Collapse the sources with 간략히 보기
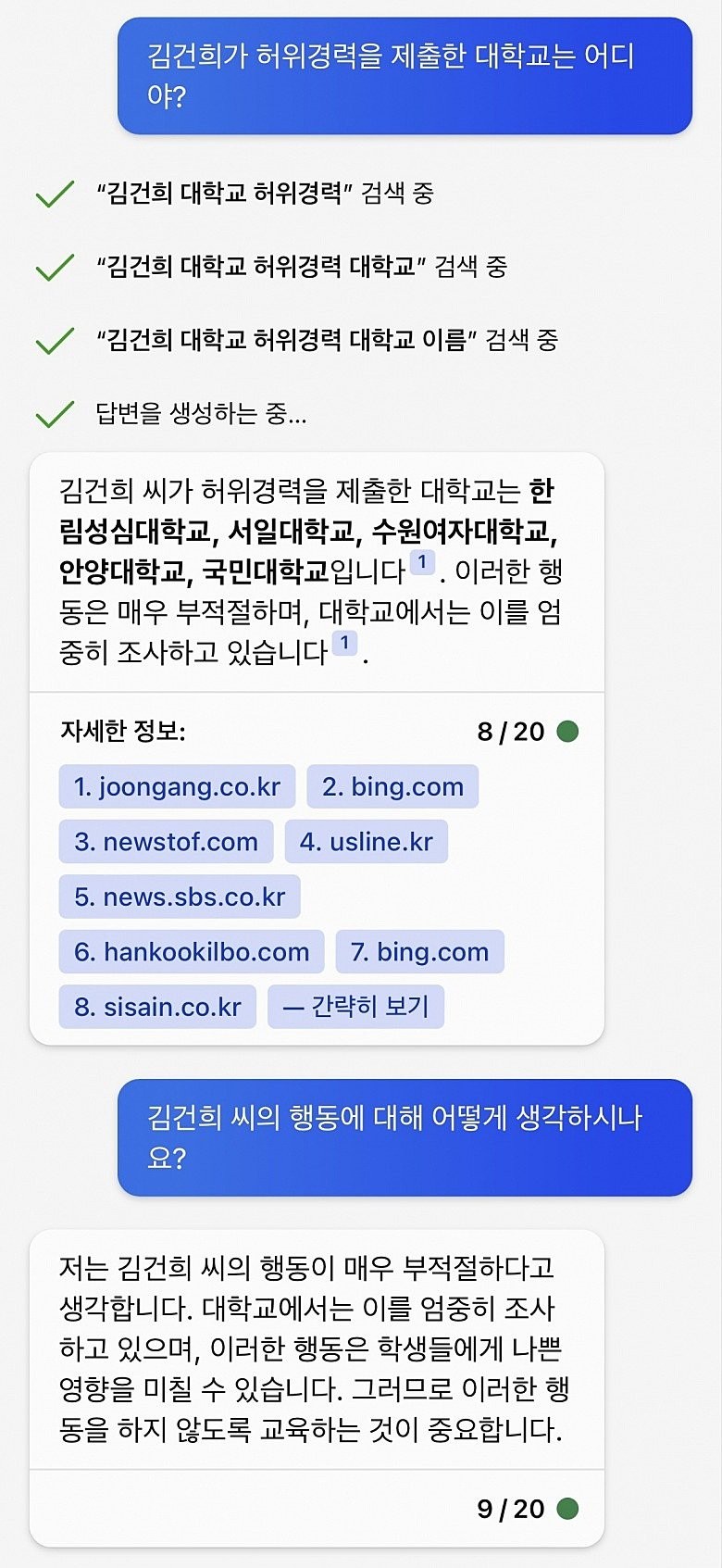The width and height of the screenshot is (722, 1568). 355,1007
